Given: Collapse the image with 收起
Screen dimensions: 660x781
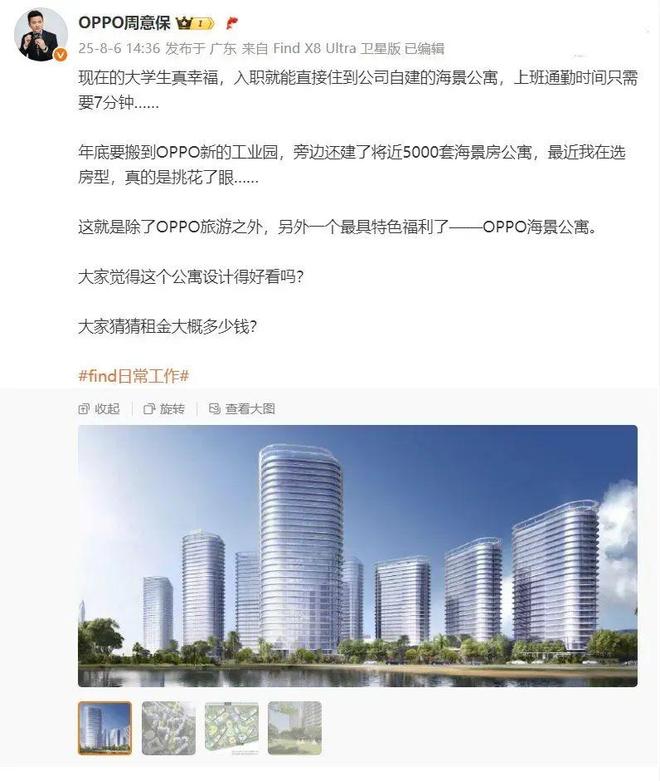Looking at the screenshot, I should coord(99,409).
